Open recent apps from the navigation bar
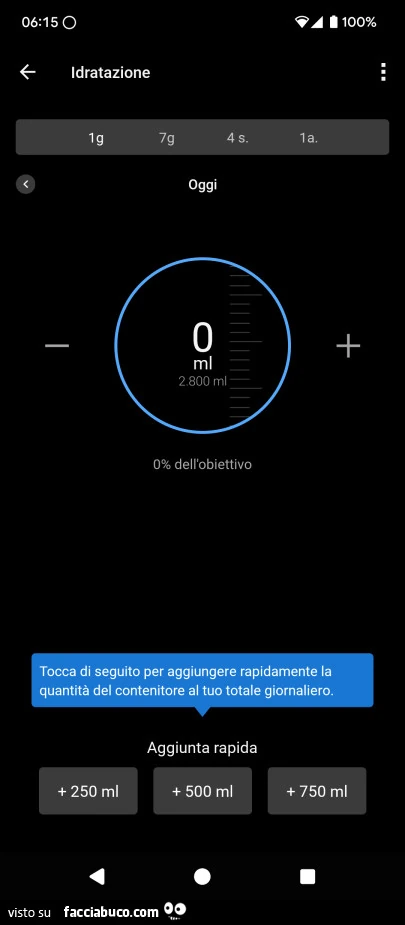 307,877
